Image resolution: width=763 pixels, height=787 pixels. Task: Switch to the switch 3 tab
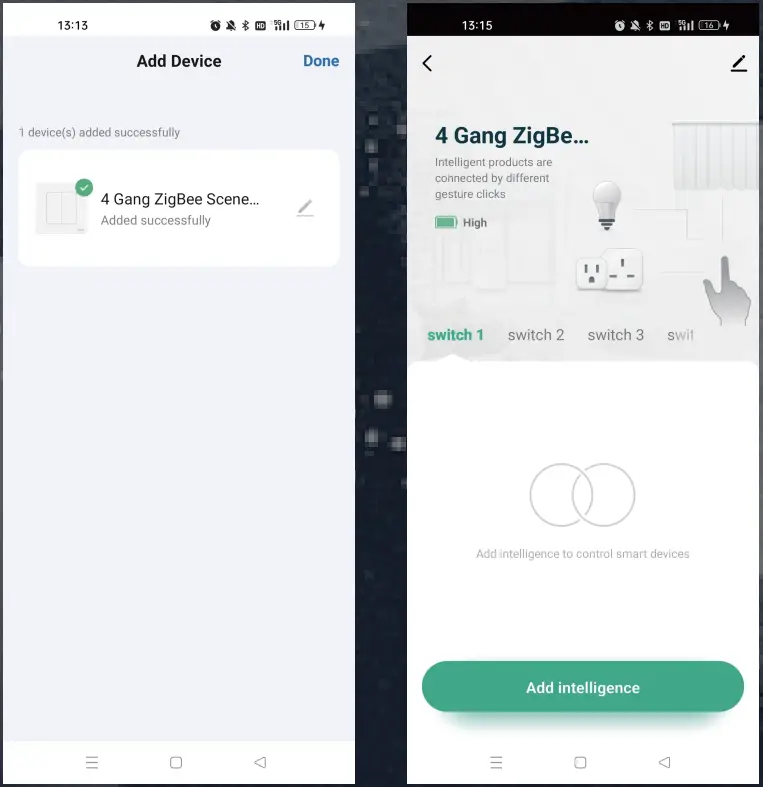[x=615, y=335]
